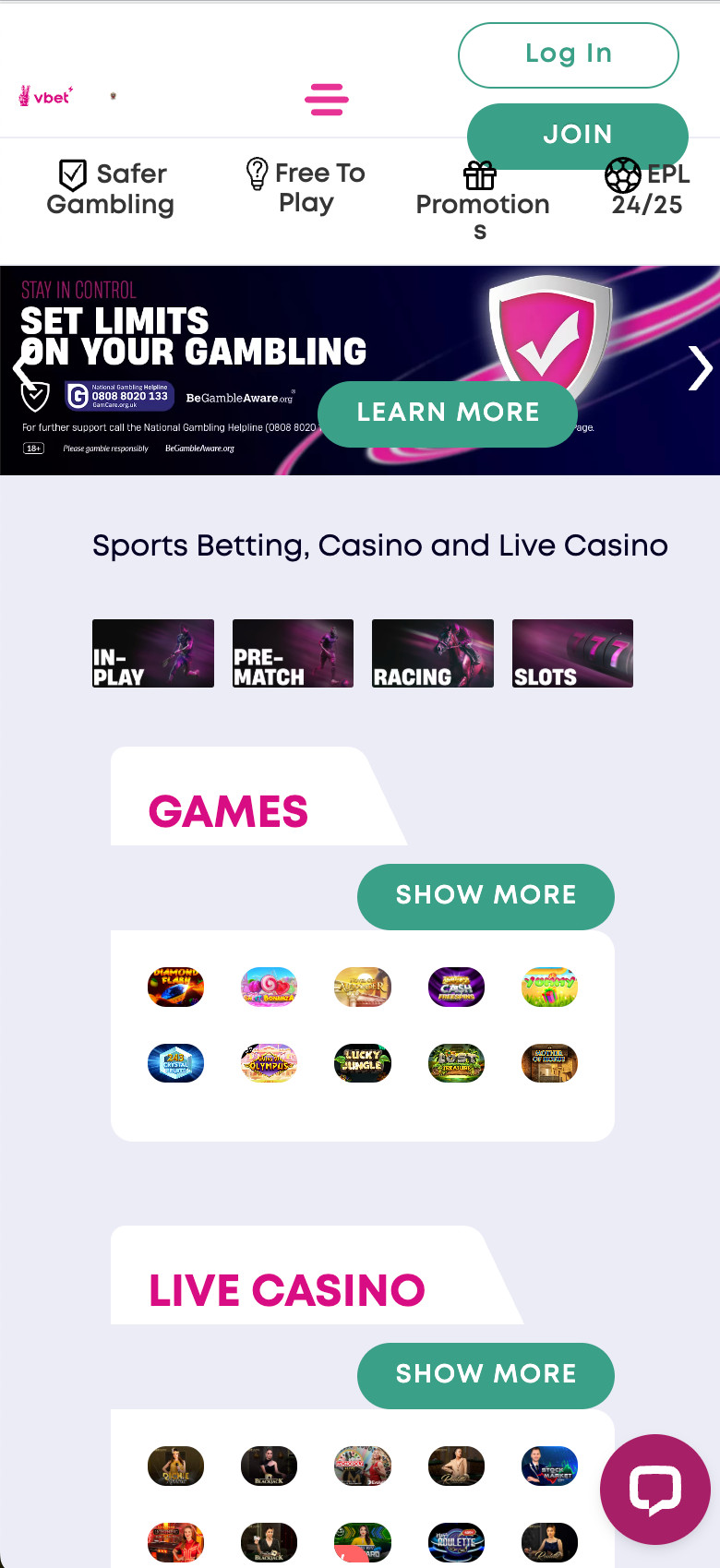Open the RACING tile
This screenshot has width=720, height=1568.
pos(432,653)
